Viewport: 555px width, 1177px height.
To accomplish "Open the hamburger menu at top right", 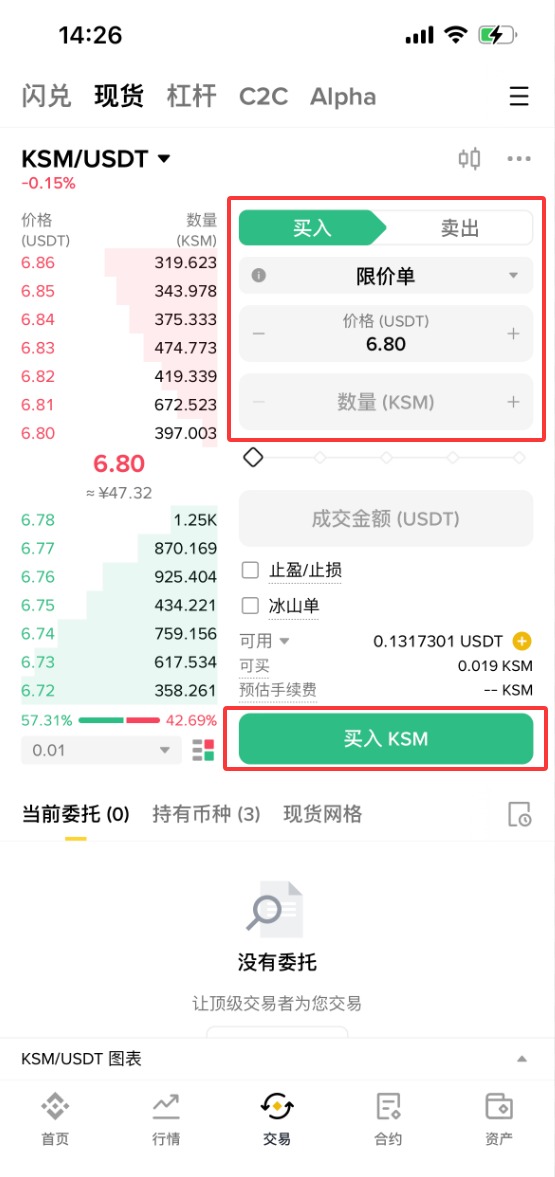I will (519, 96).
